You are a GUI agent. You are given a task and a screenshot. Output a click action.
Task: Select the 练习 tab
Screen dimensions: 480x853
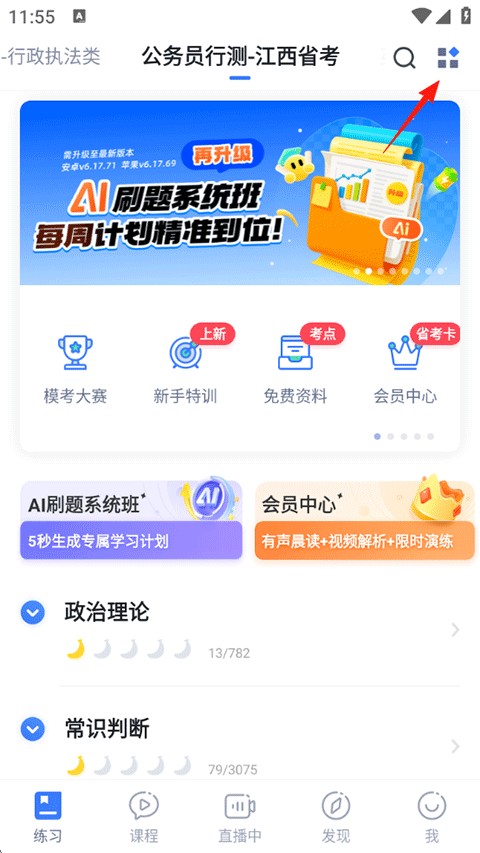(48, 817)
